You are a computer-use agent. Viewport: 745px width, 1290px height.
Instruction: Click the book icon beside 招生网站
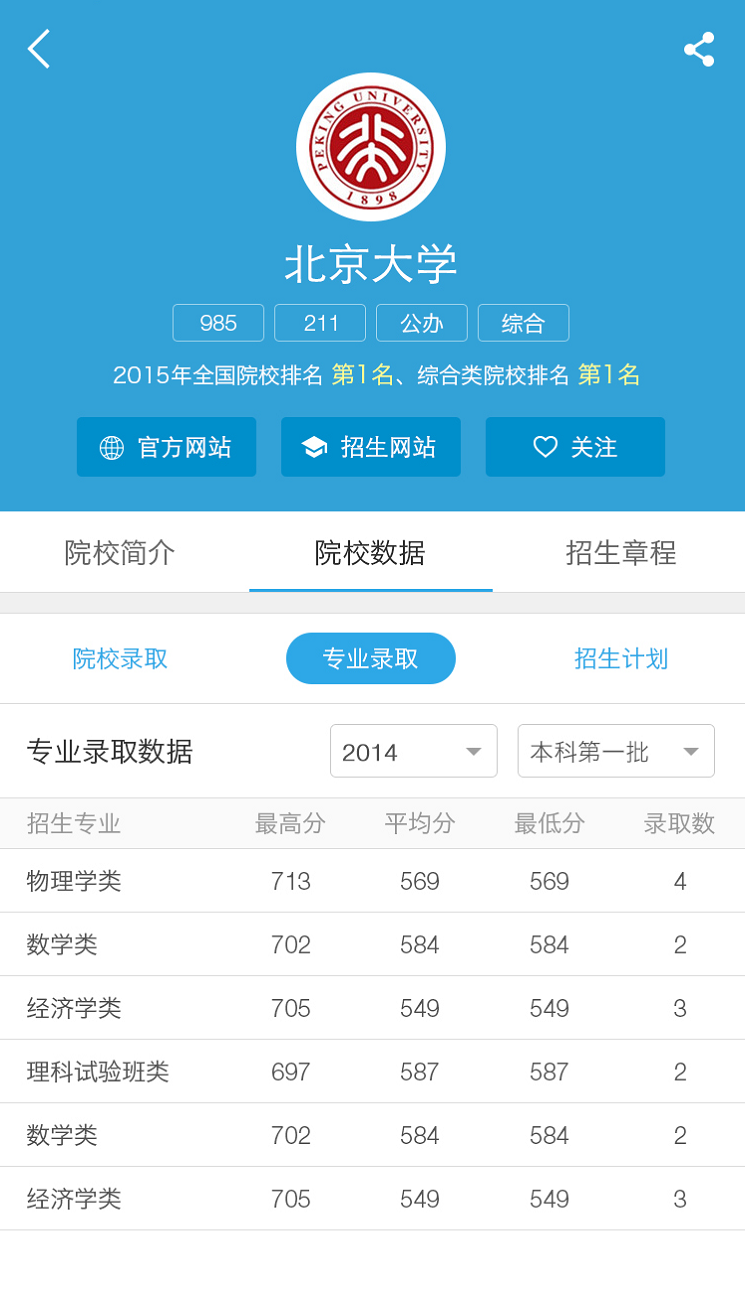pos(315,447)
